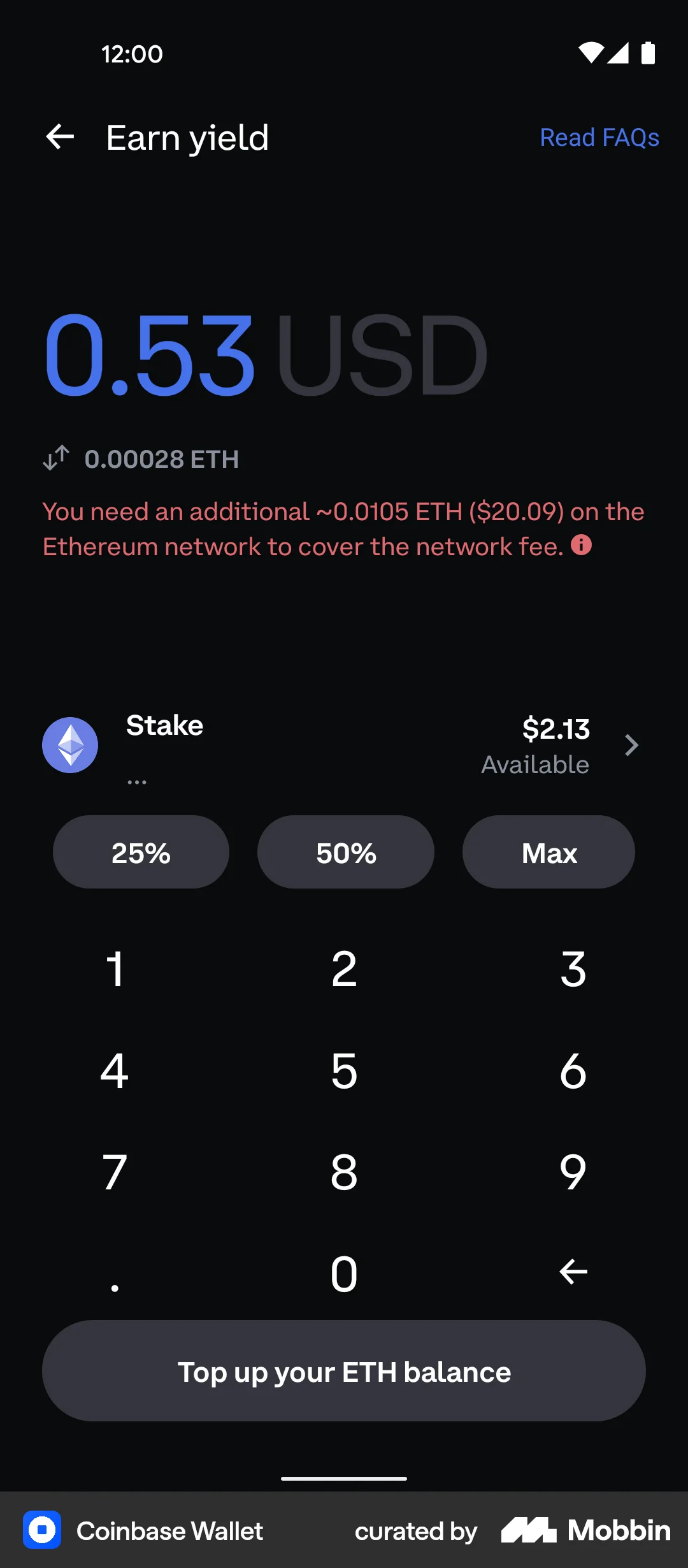Viewport: 688px width, 1568px height.
Task: Select the 50% amount option
Action: [345, 852]
